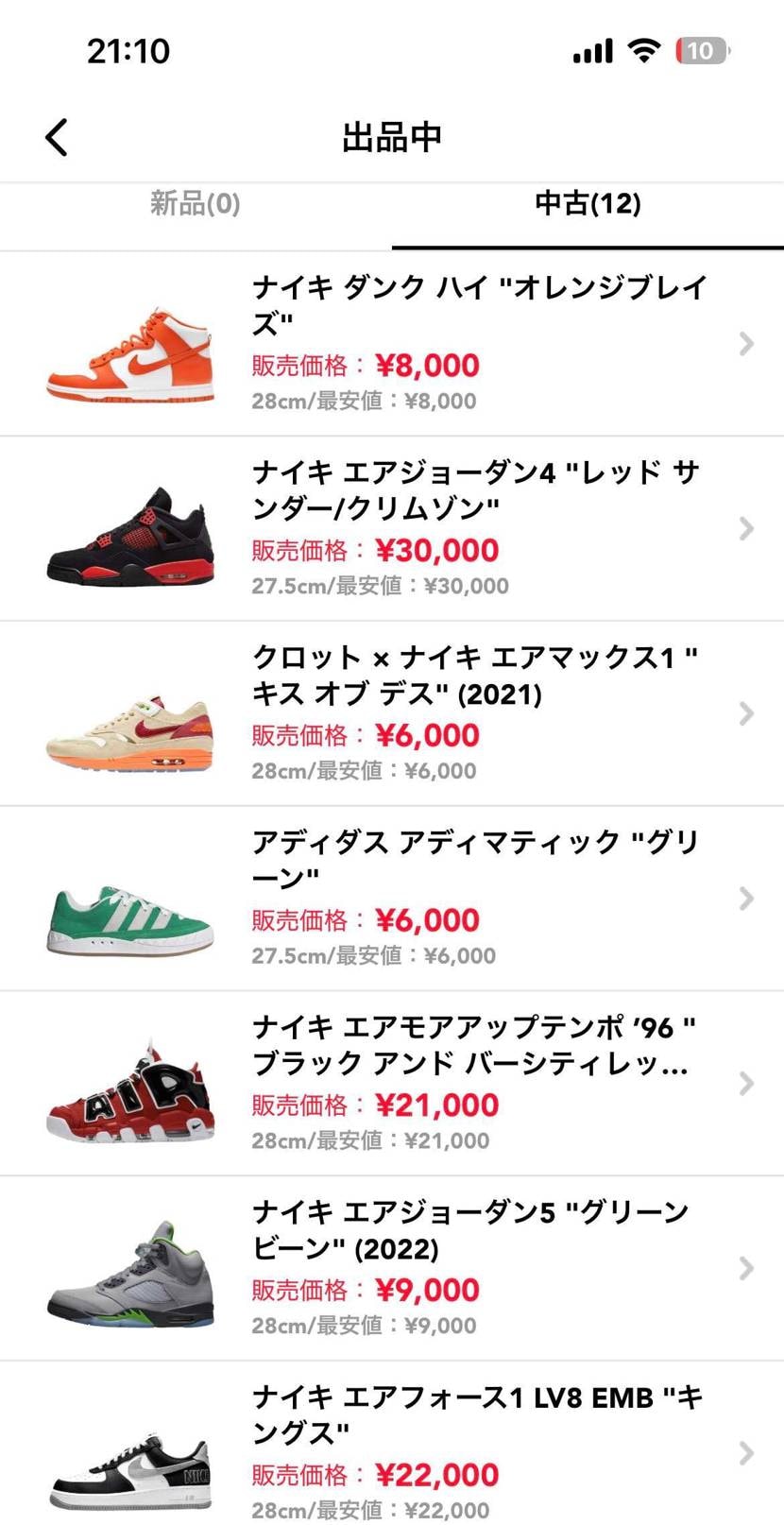This screenshot has height=1525, width=784.
Task: Tap the chevron beside the Air Jordan 4 listing
Action: tap(745, 528)
